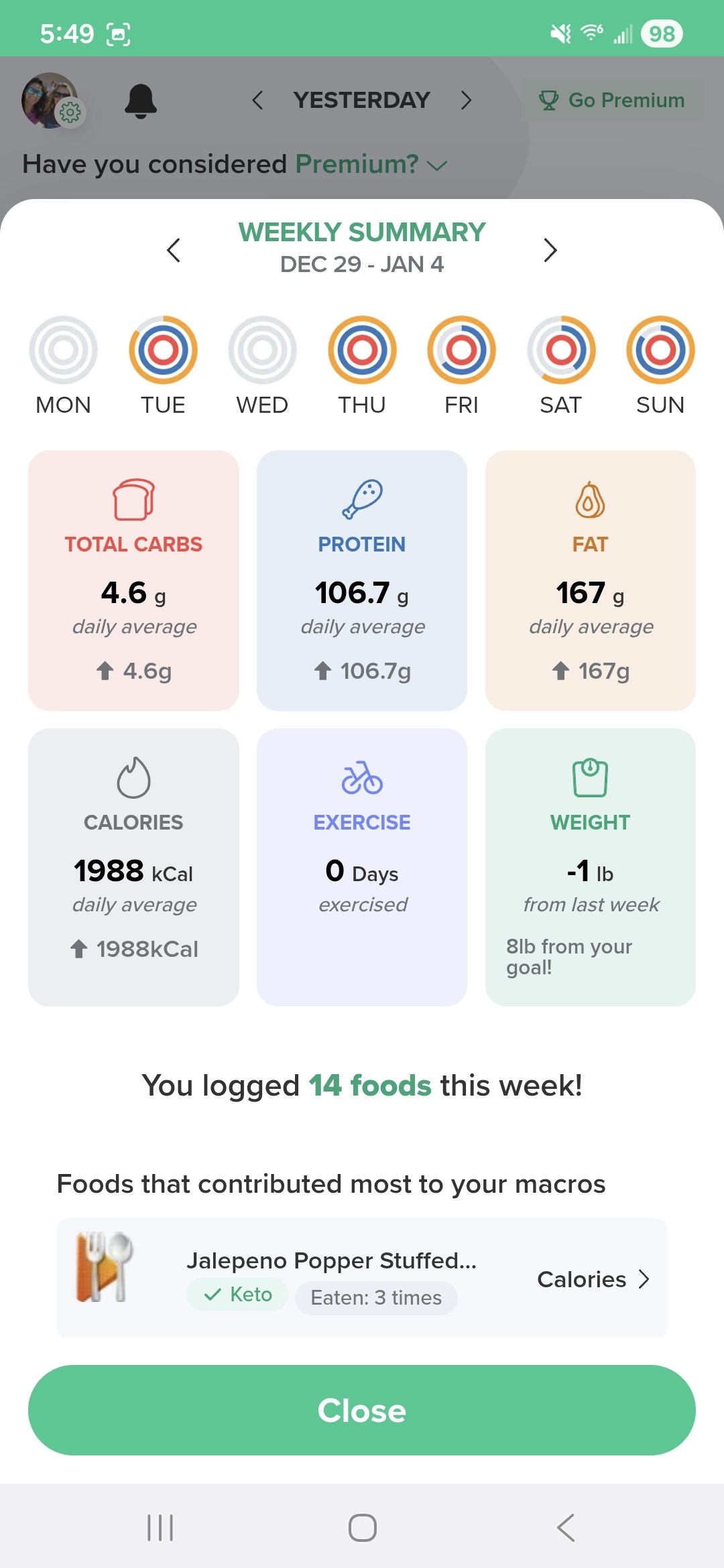Open the Calories card
The image size is (724, 1568).
pyautogui.click(x=133, y=867)
